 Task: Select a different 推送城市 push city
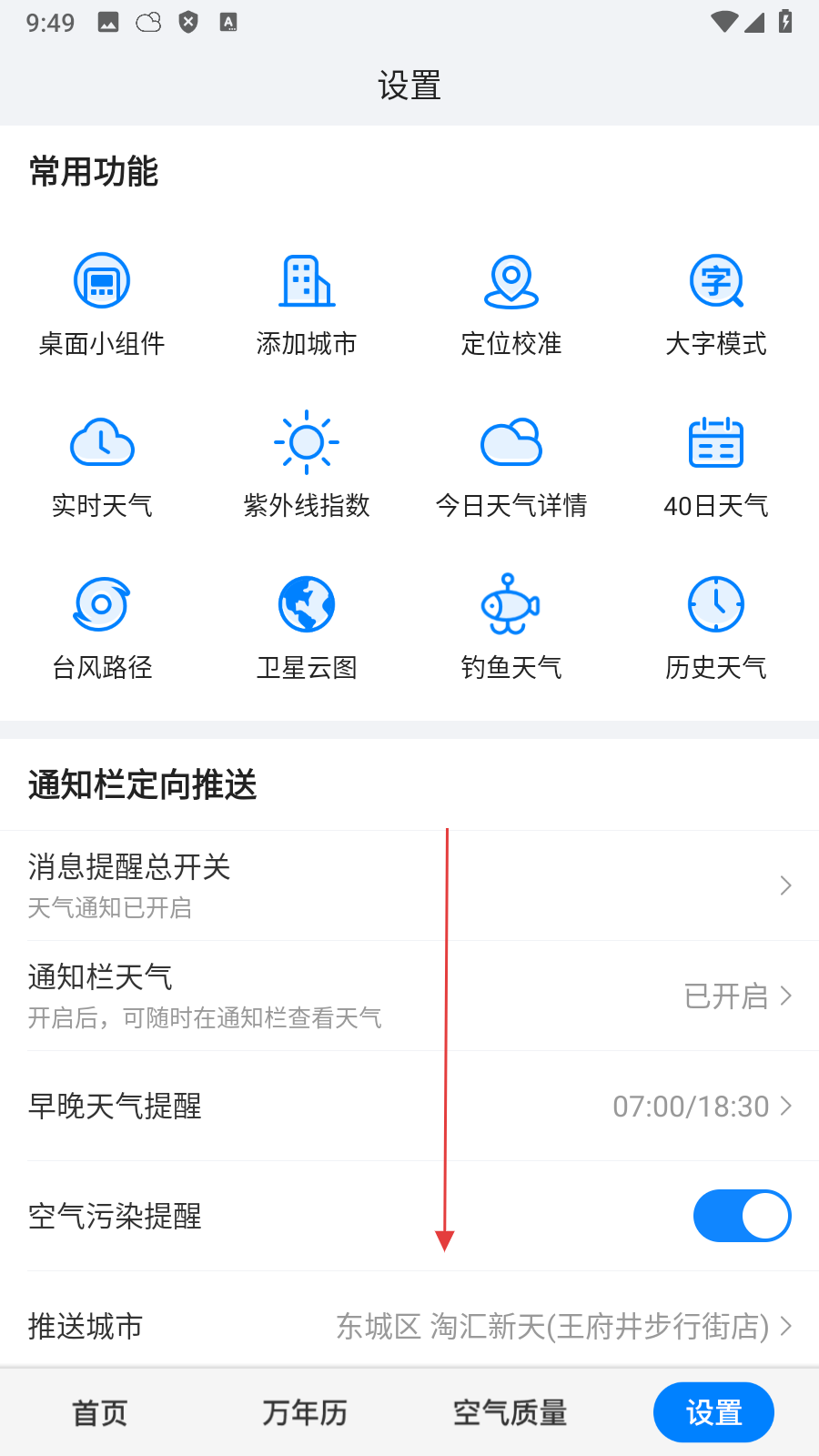tap(409, 1326)
